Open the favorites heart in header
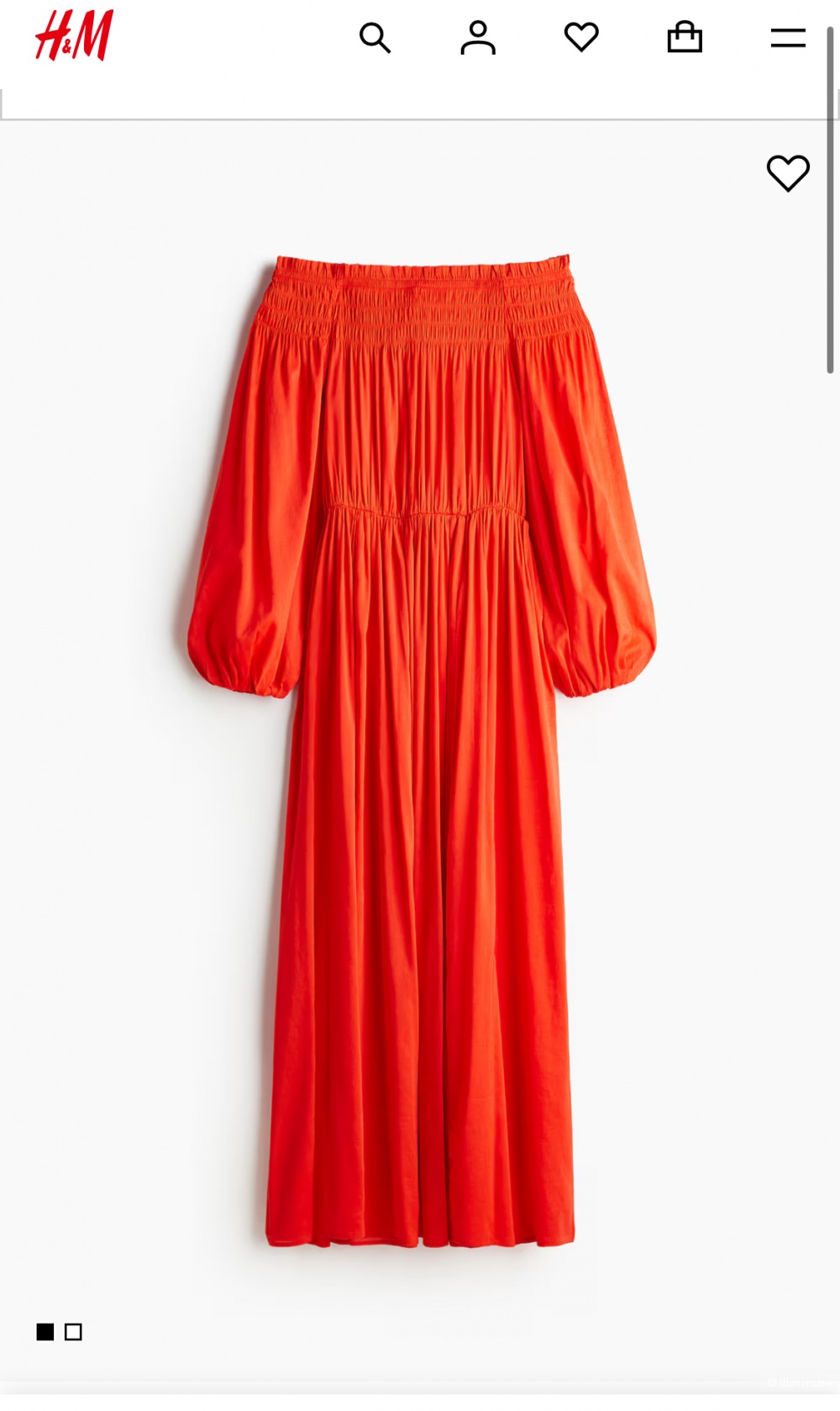Viewport: 840px width, 1411px height. point(581,37)
